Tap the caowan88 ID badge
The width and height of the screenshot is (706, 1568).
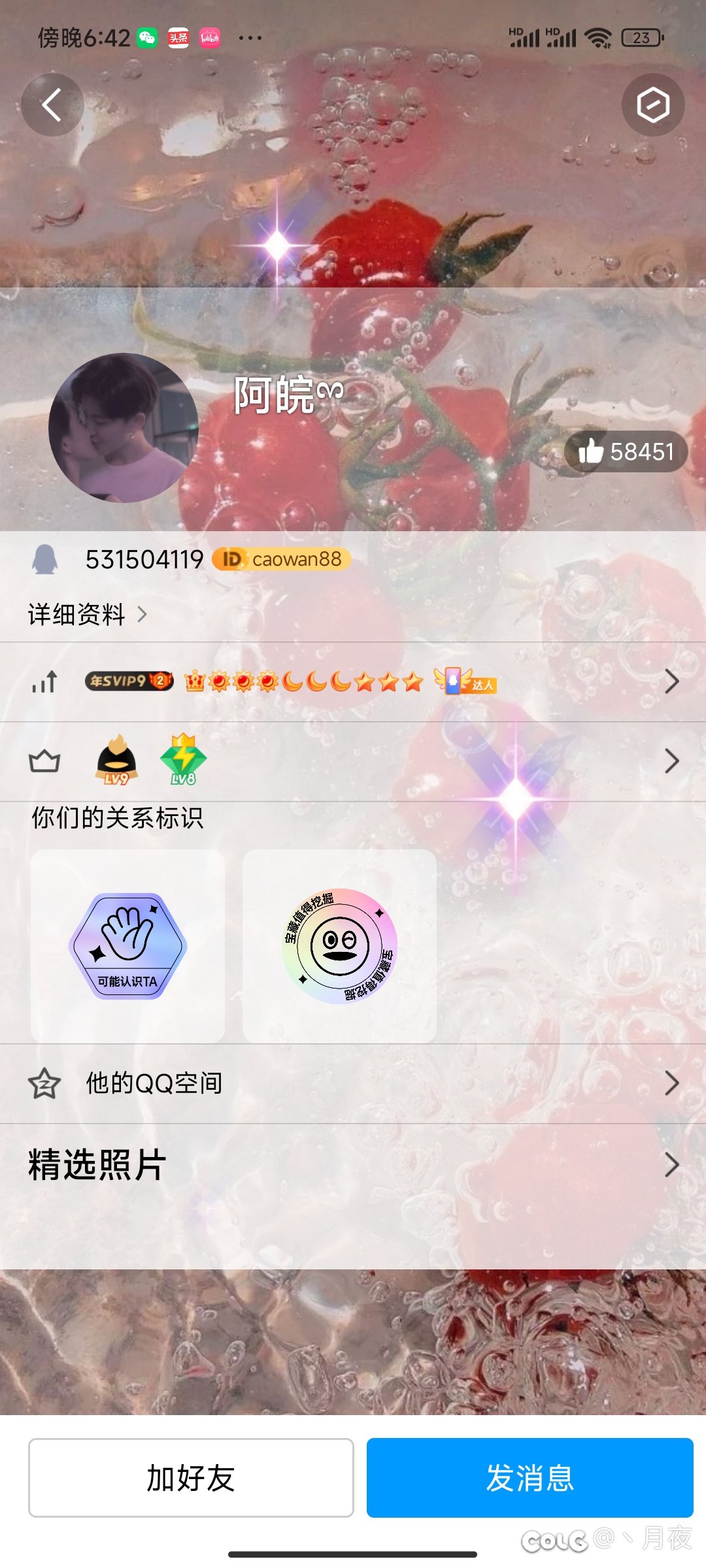pyautogui.click(x=282, y=559)
